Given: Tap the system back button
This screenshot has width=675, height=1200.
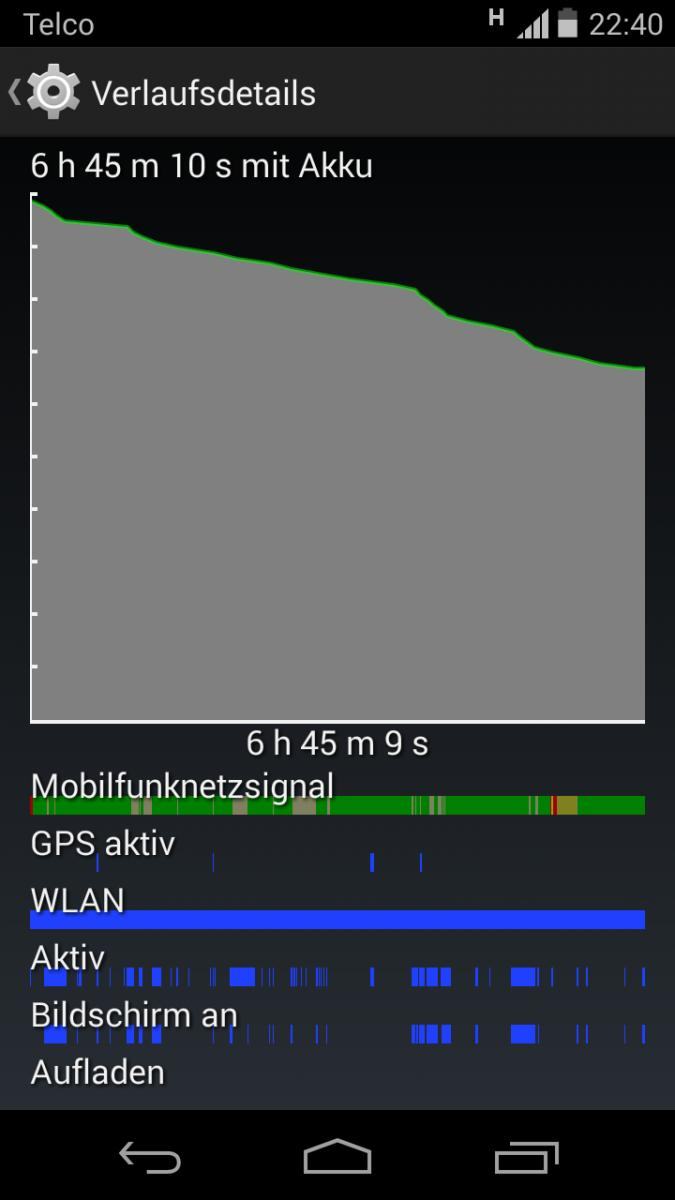Looking at the screenshot, I should (150, 1157).
